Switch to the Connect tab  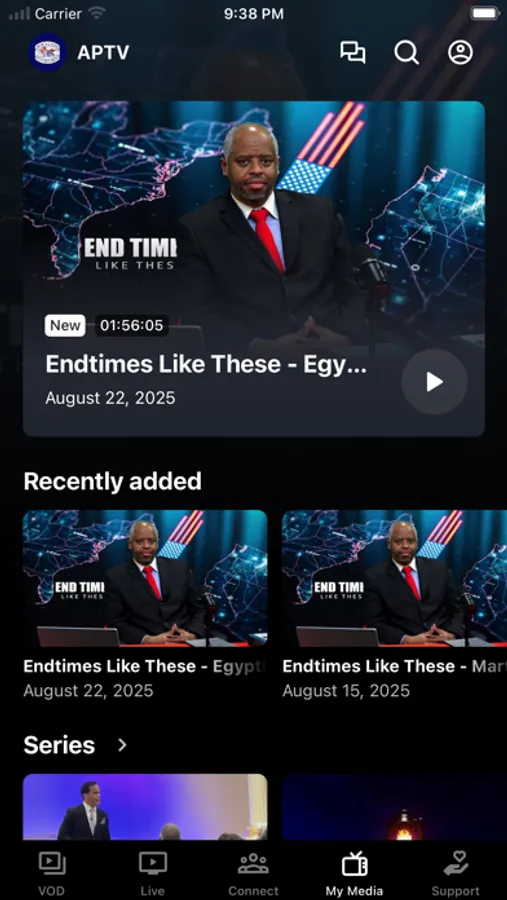point(253,874)
